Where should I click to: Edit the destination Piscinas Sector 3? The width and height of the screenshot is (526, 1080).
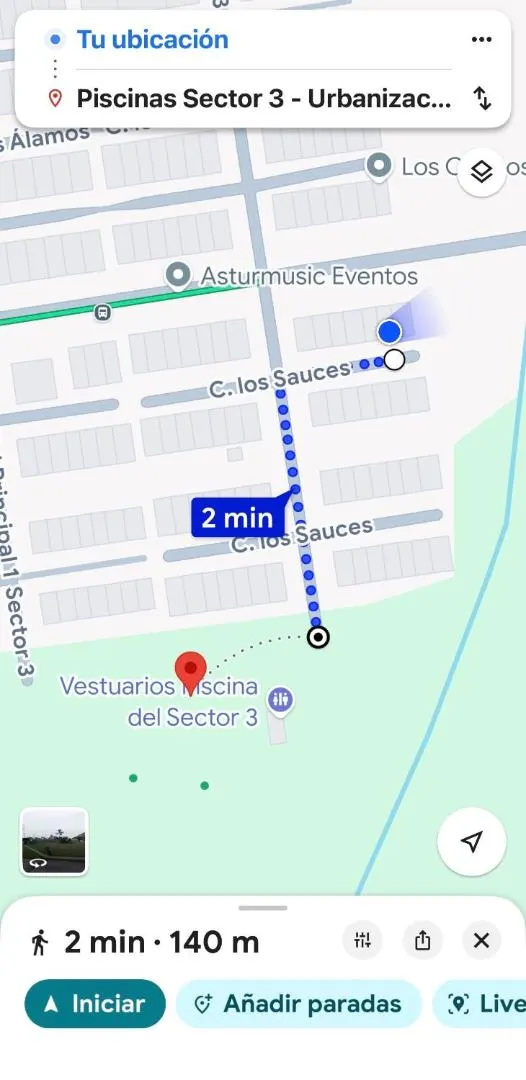(264, 99)
